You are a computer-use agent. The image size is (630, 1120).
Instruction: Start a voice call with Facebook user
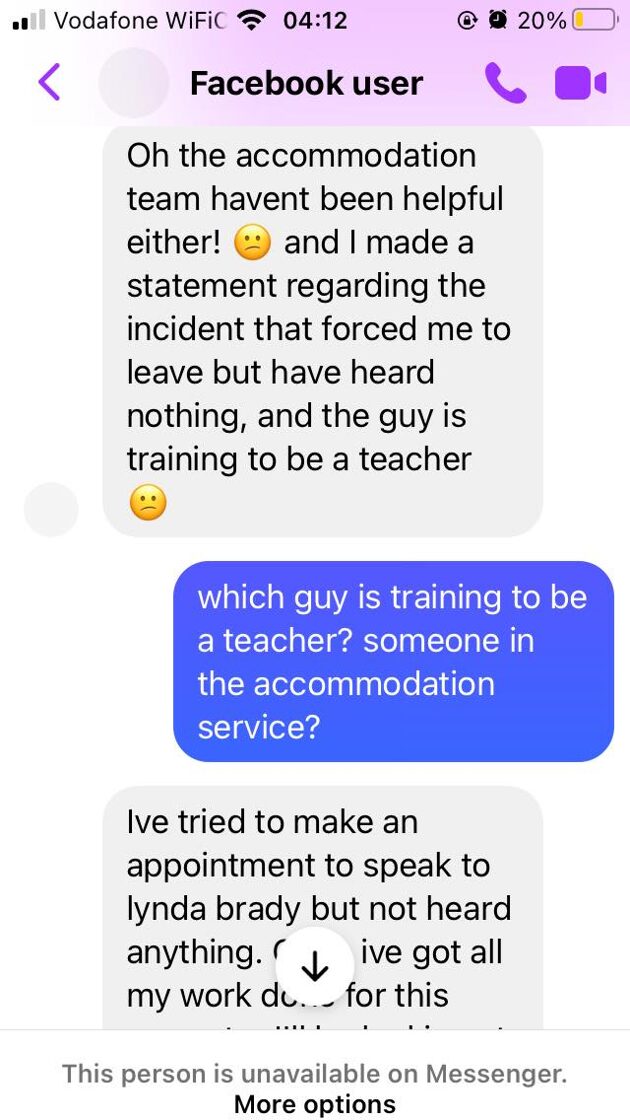[505, 83]
